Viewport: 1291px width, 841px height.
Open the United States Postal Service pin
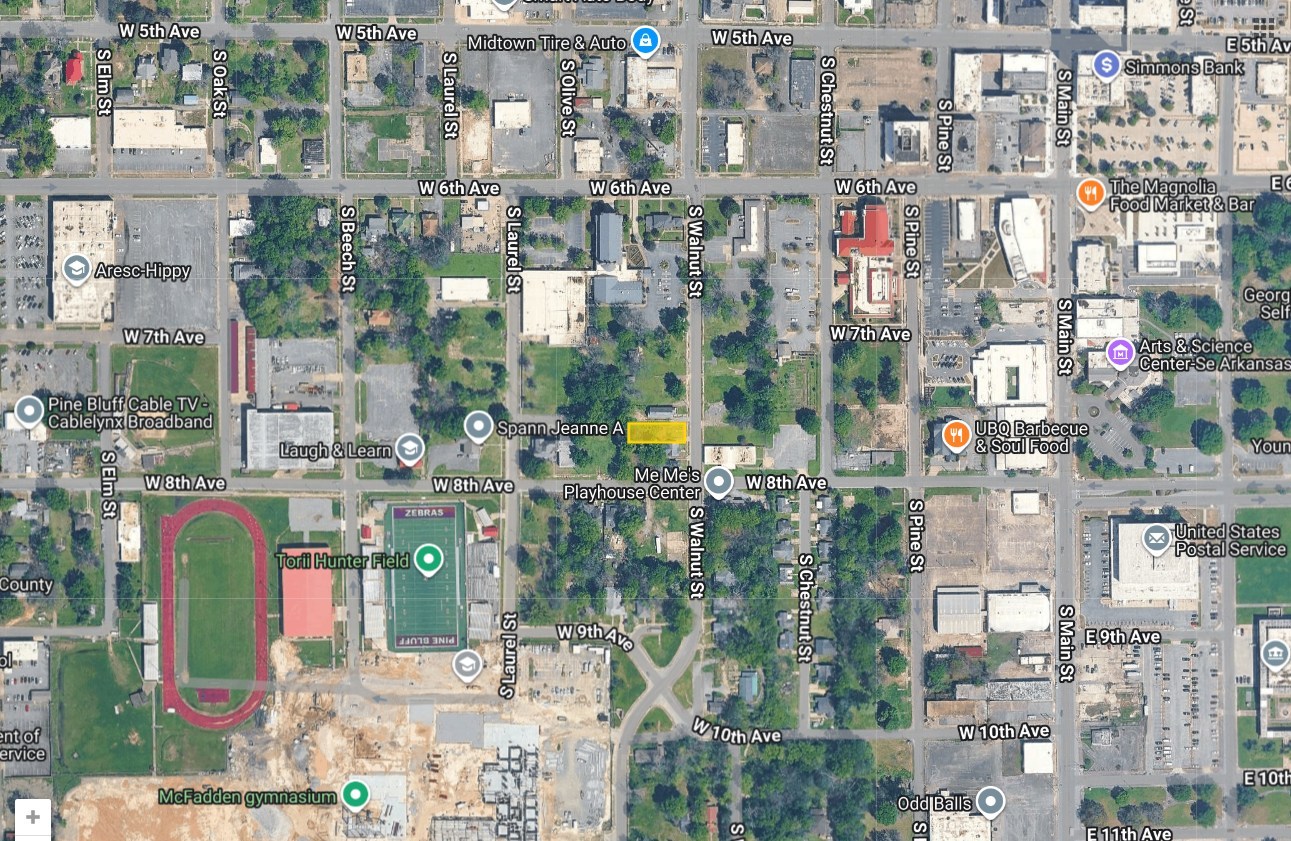[1157, 539]
